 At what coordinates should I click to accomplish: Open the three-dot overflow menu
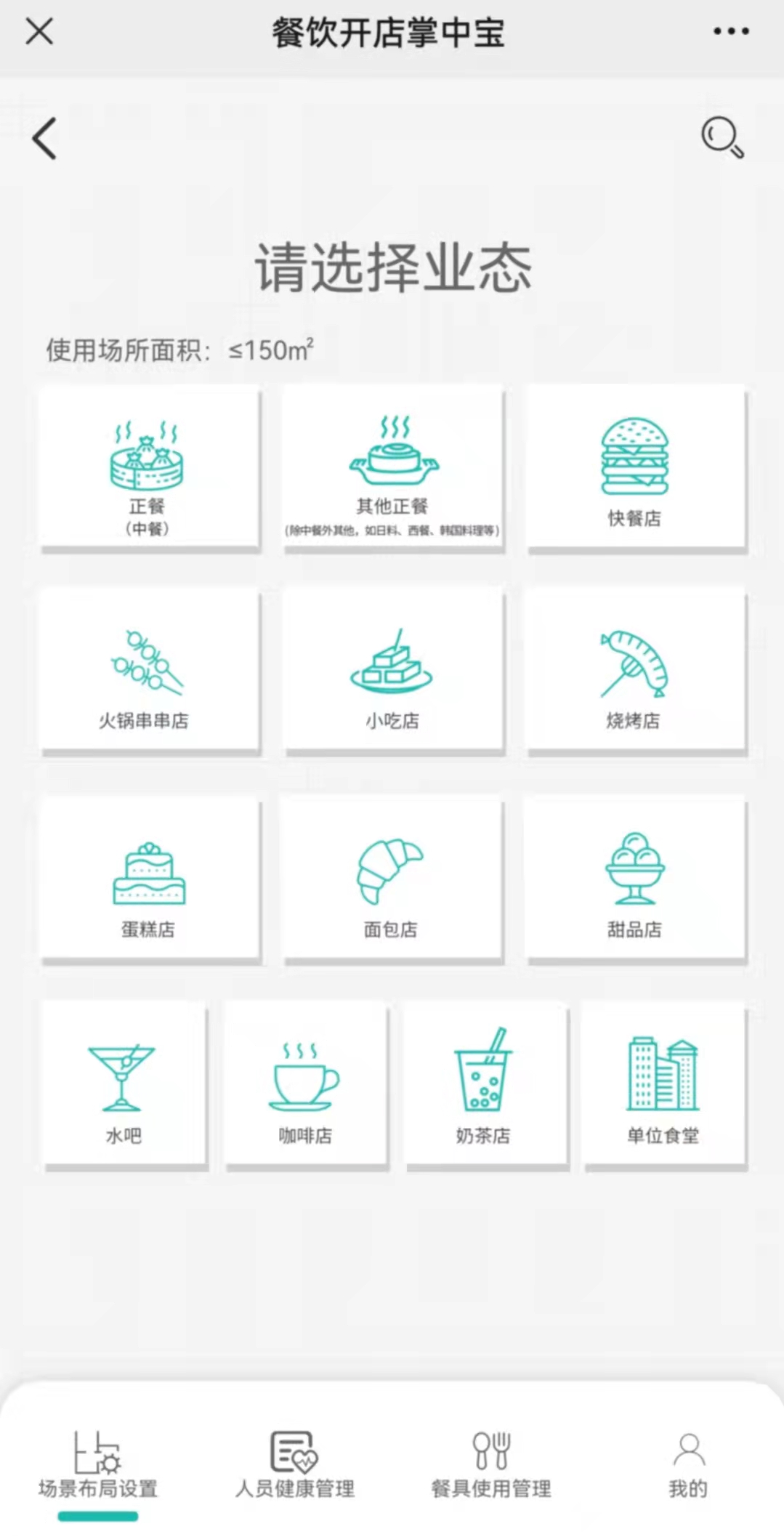pos(731,31)
